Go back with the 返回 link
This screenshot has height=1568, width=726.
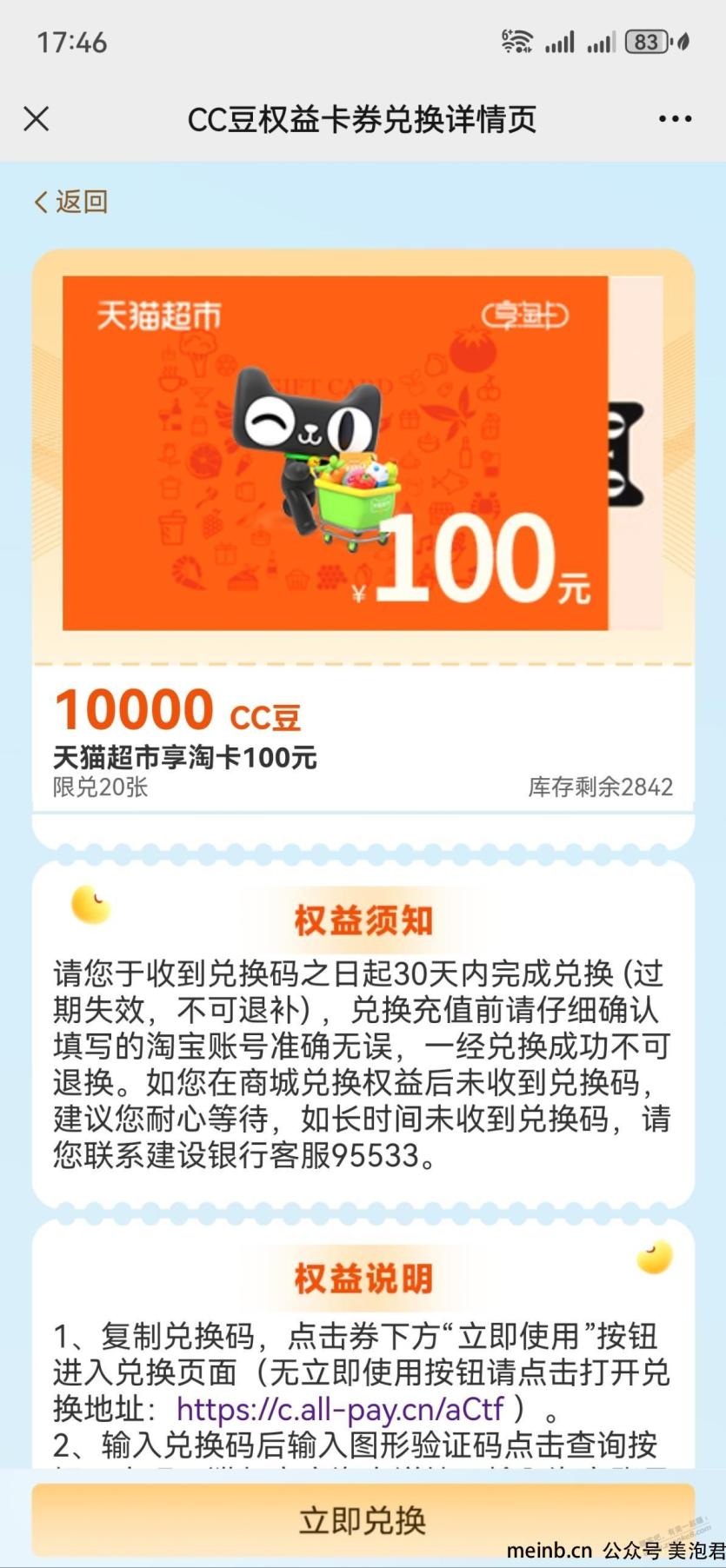click(70, 202)
